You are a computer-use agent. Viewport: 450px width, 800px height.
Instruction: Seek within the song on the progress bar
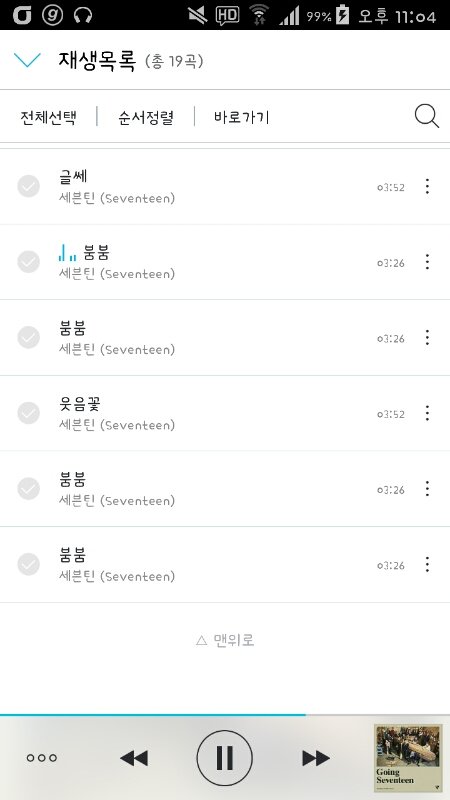point(225,715)
